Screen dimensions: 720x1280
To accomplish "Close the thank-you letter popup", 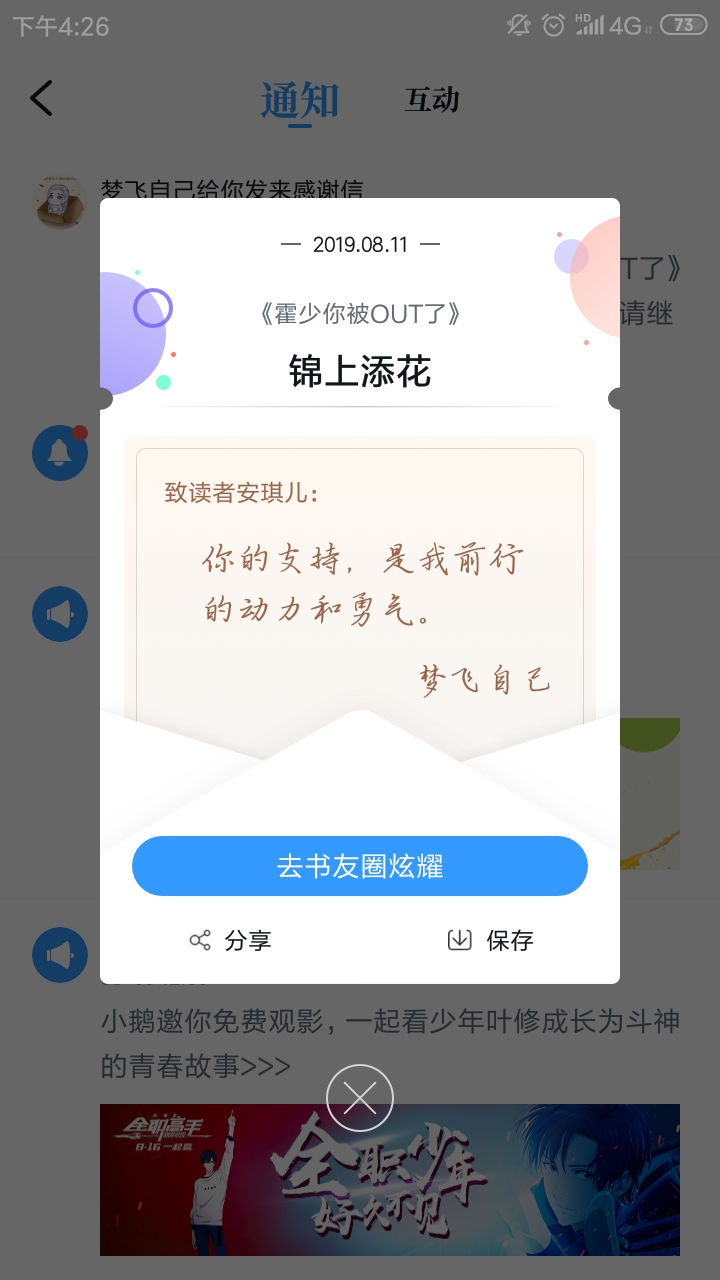I will [360, 1098].
